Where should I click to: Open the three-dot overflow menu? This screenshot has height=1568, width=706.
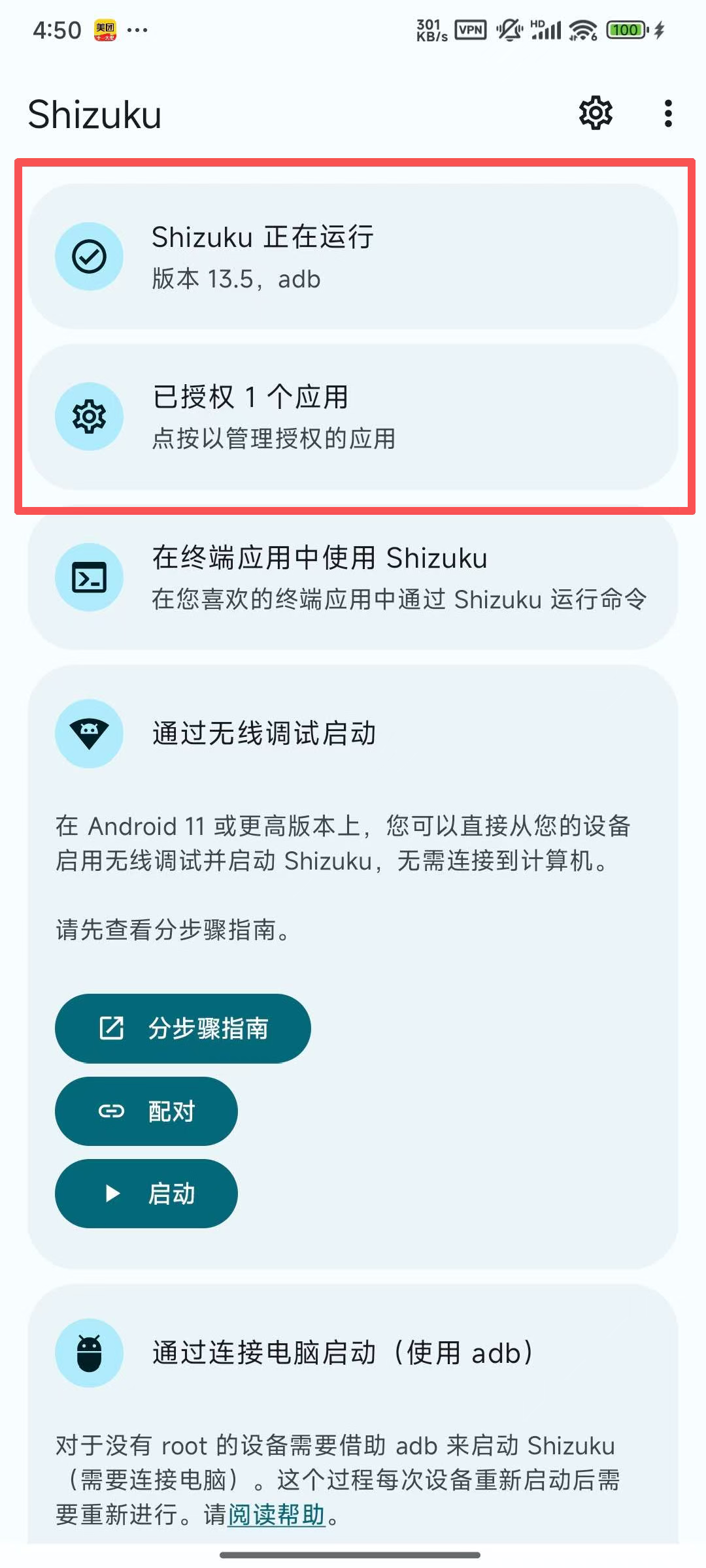[x=667, y=113]
